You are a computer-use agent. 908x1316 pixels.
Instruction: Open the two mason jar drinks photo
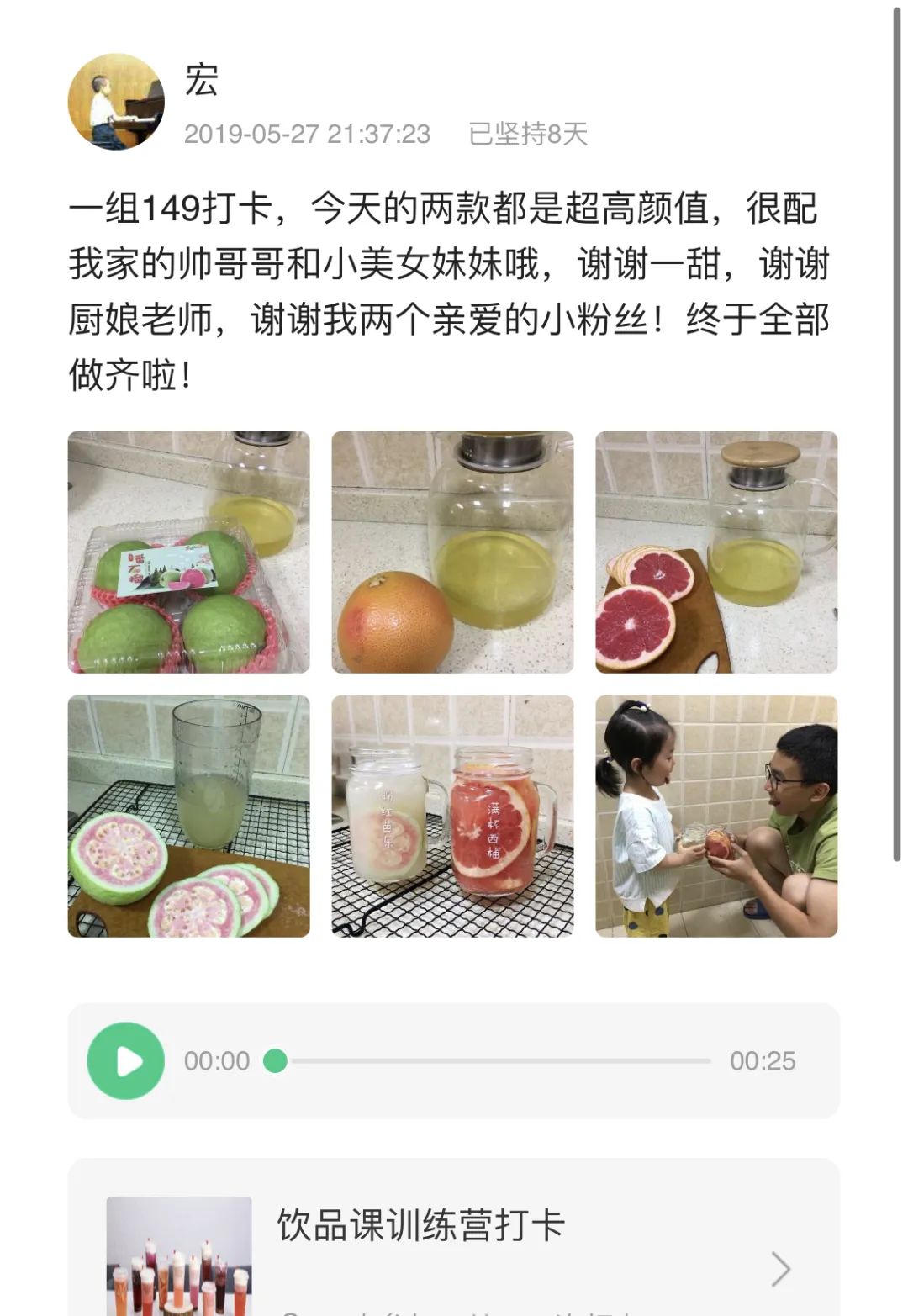point(452,817)
